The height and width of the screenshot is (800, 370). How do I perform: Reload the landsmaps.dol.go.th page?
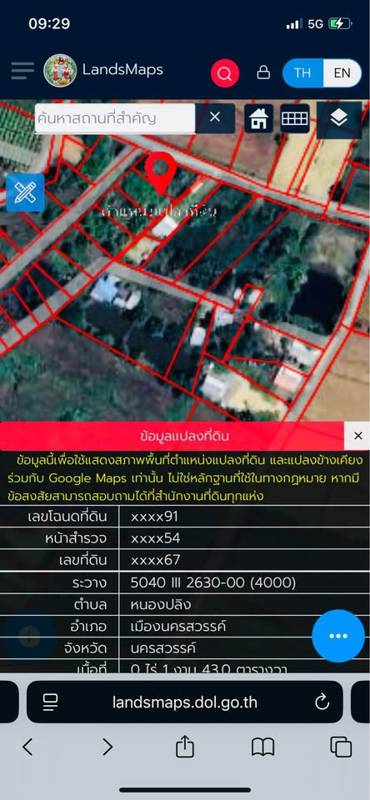click(322, 702)
